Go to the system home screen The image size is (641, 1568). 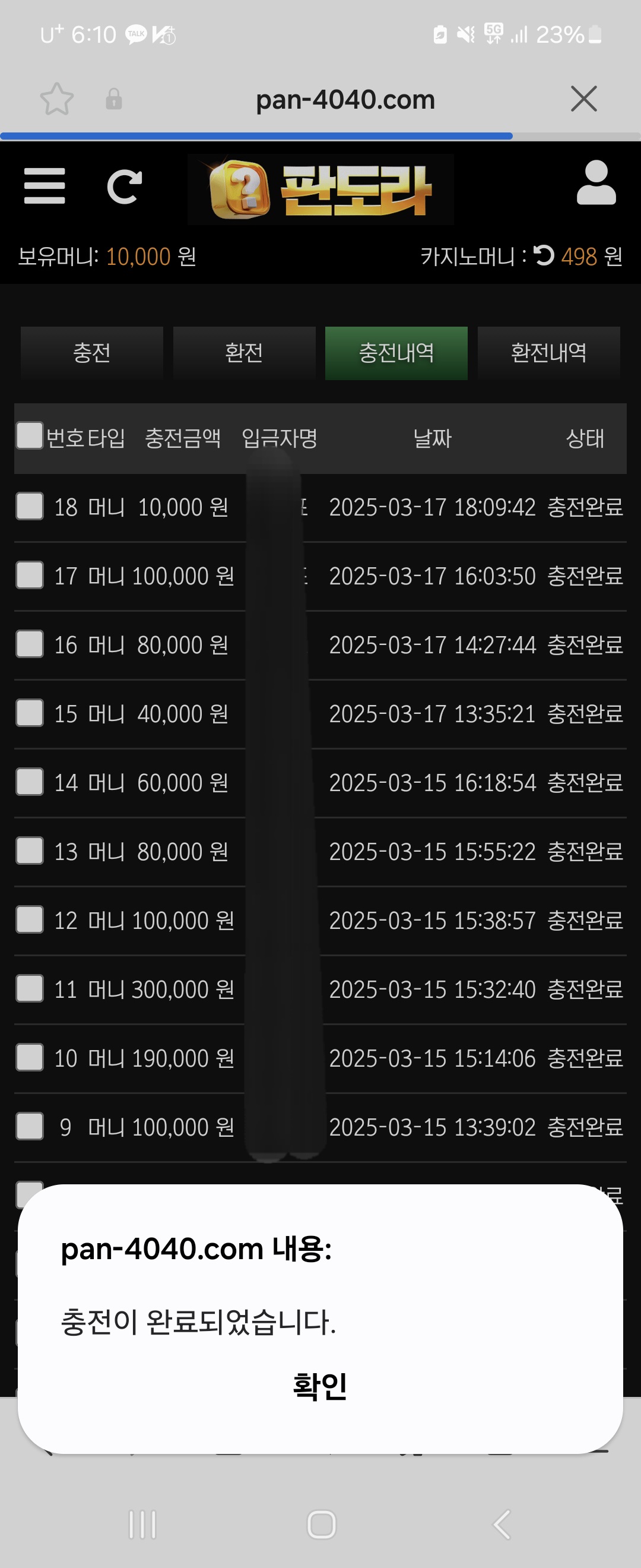tap(321, 1525)
